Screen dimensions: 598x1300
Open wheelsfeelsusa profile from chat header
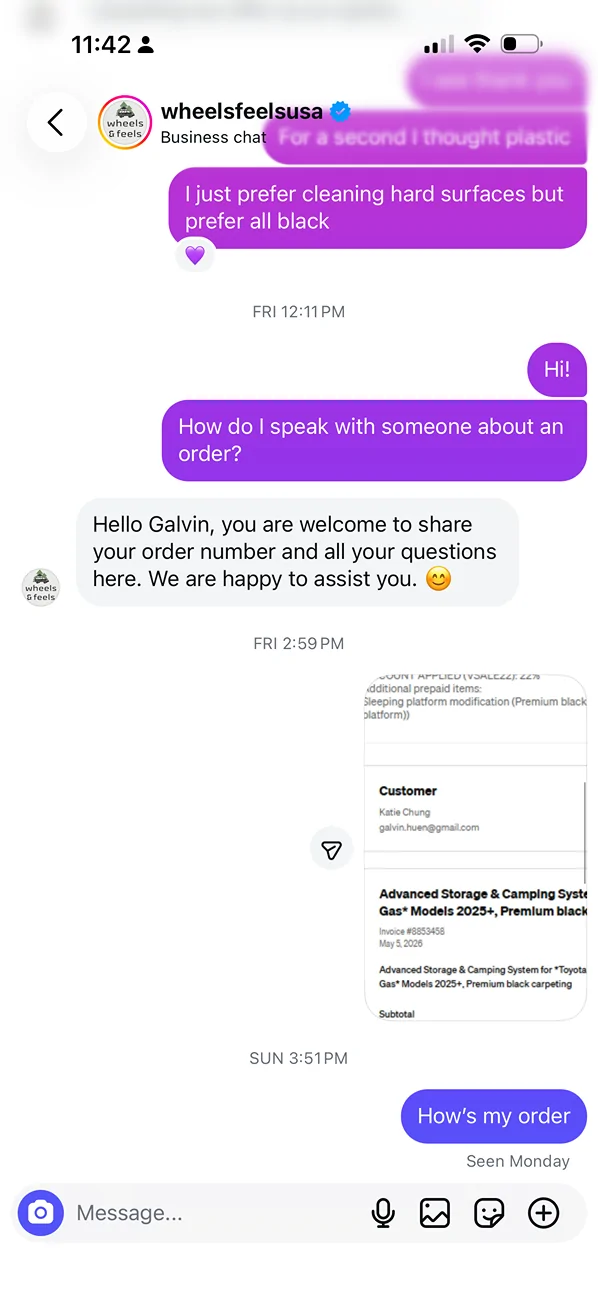pyautogui.click(x=241, y=112)
